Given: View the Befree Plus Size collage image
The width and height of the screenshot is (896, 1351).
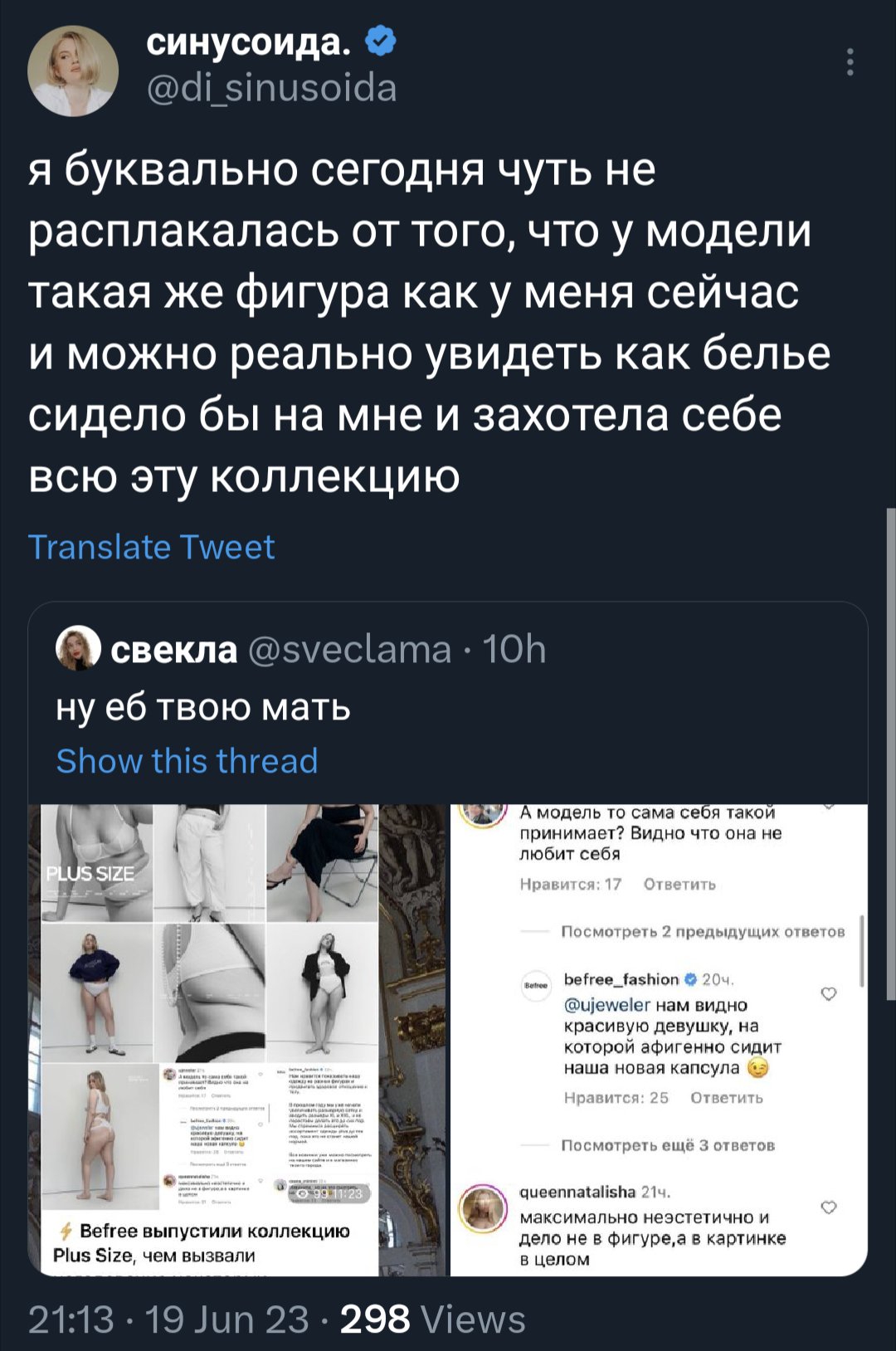Looking at the screenshot, I should 237,1039.
